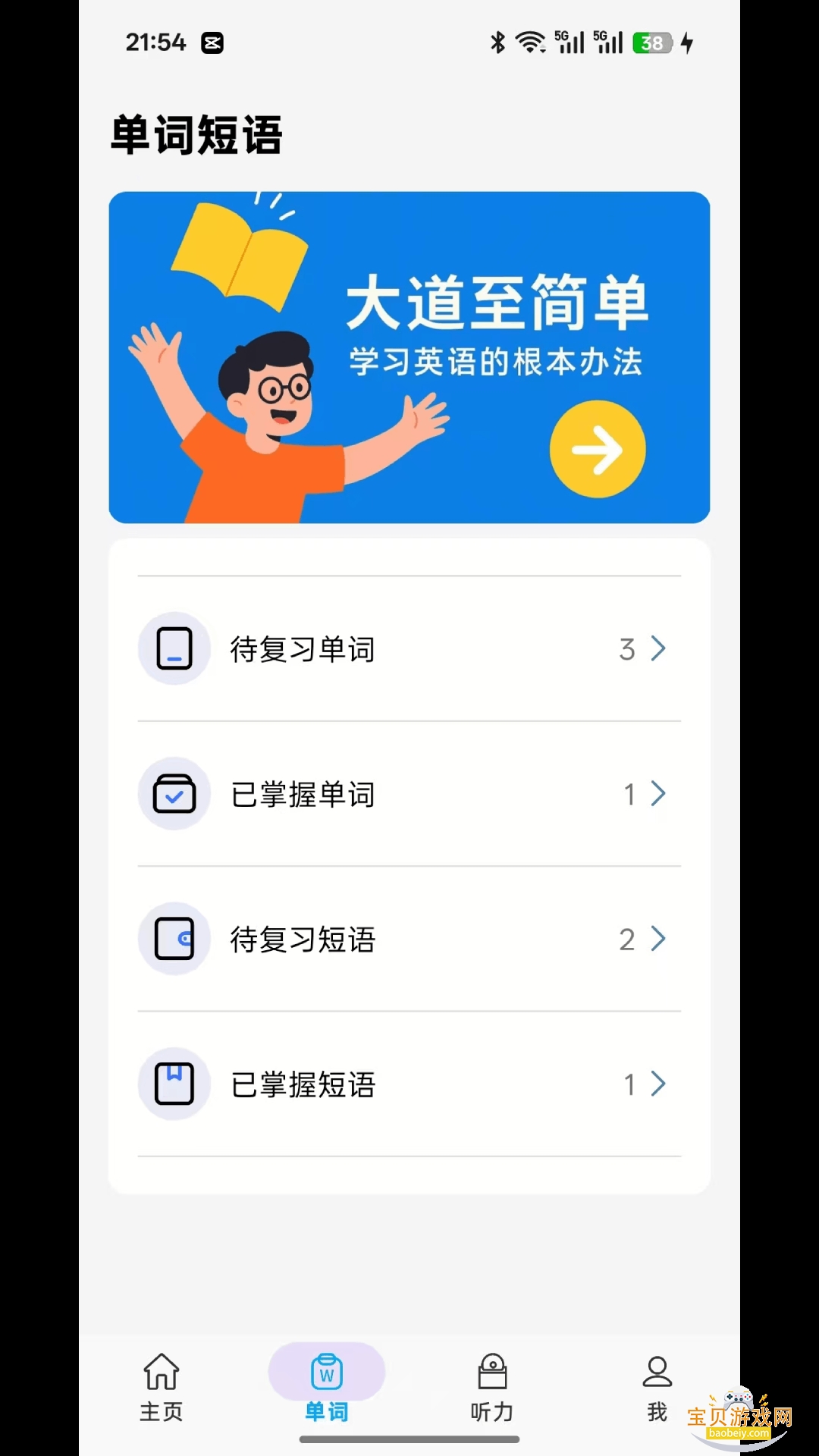Switch to the 听力 tab

click(x=492, y=1386)
